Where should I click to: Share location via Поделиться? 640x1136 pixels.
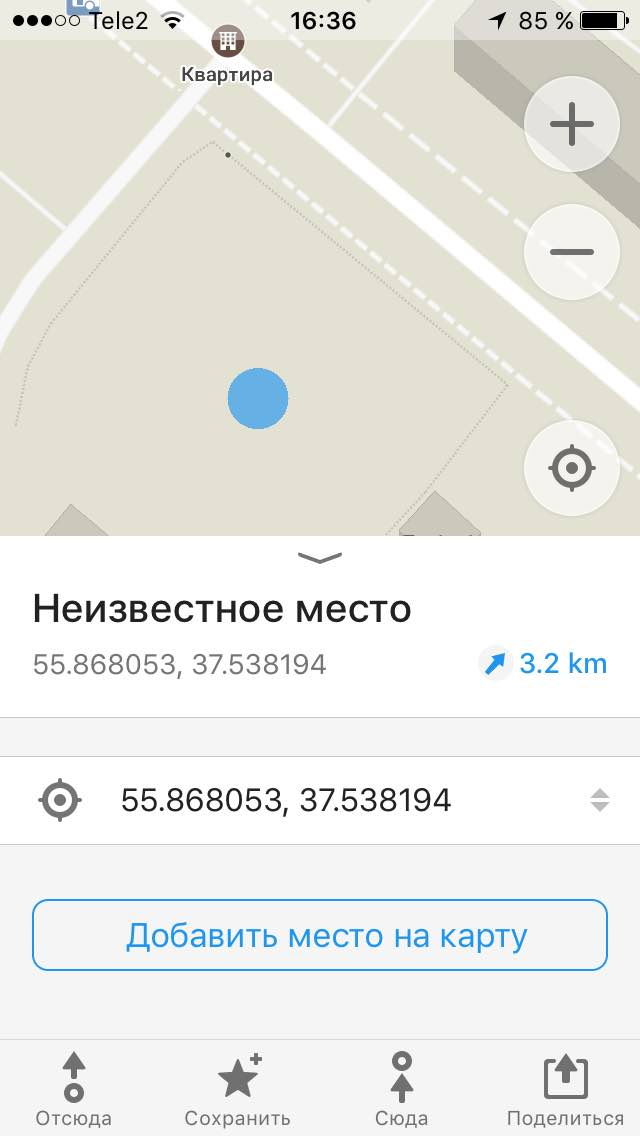565,1089
